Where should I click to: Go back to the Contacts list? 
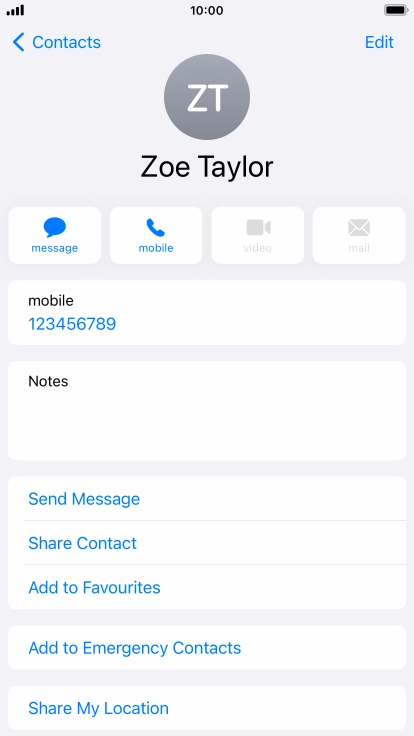[56, 42]
